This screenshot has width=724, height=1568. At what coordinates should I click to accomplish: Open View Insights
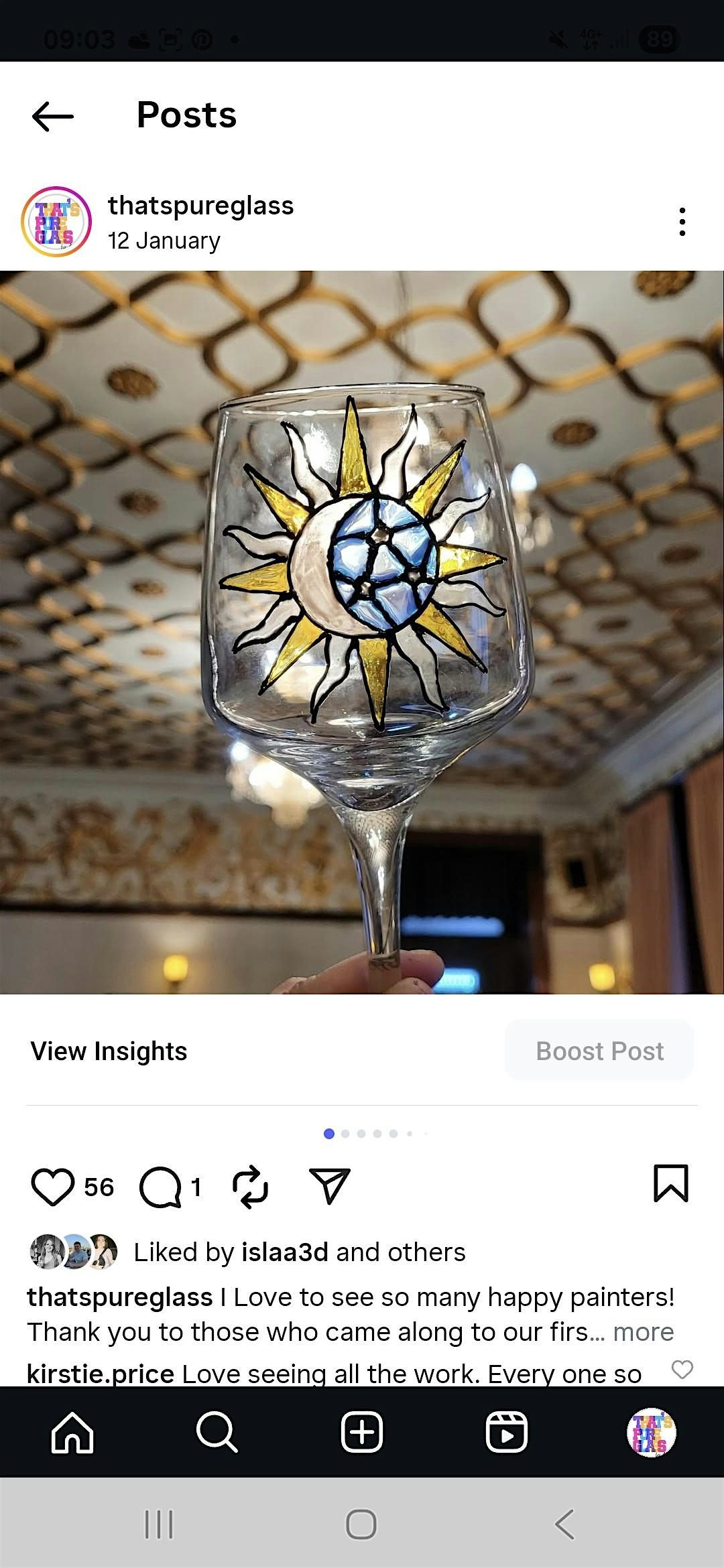click(x=109, y=1050)
